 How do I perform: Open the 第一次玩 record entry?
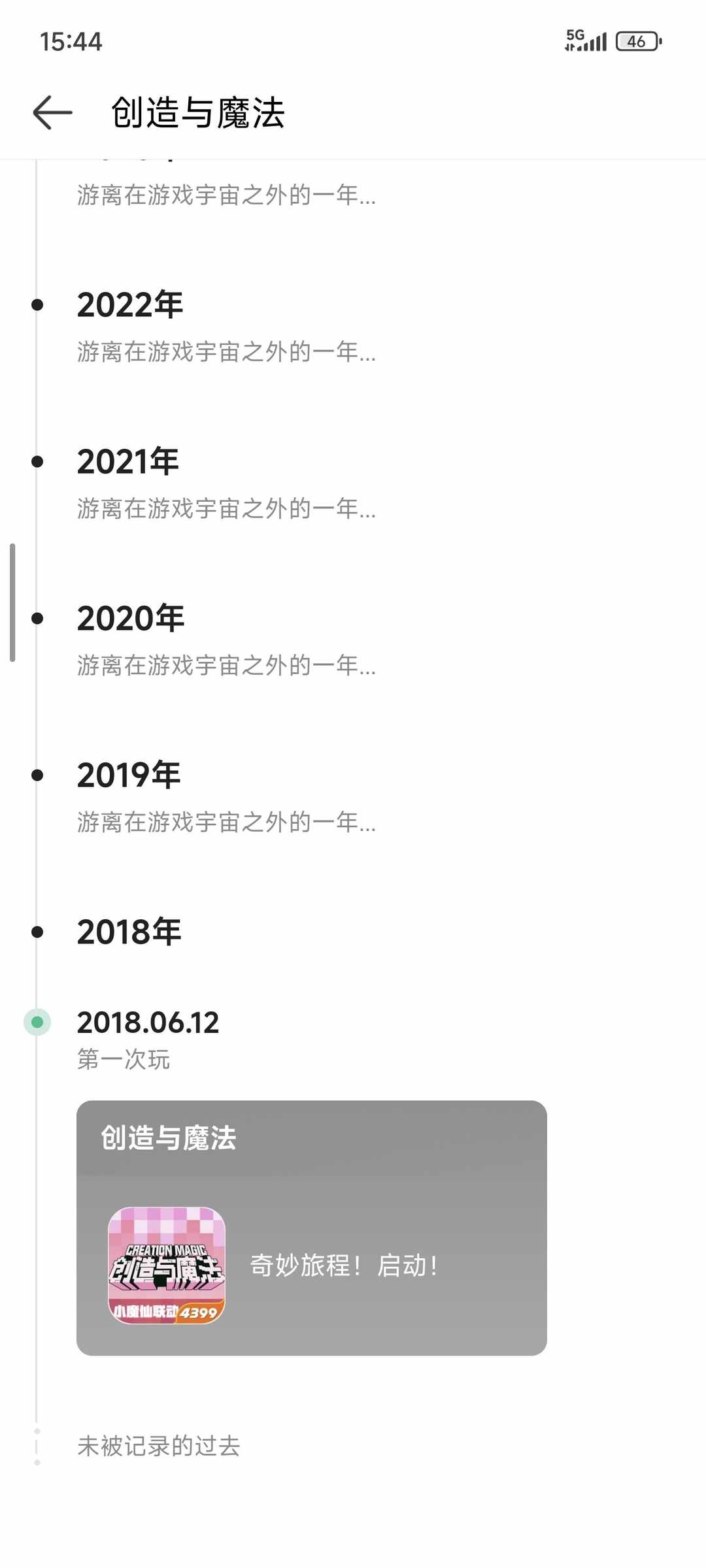(124, 1058)
